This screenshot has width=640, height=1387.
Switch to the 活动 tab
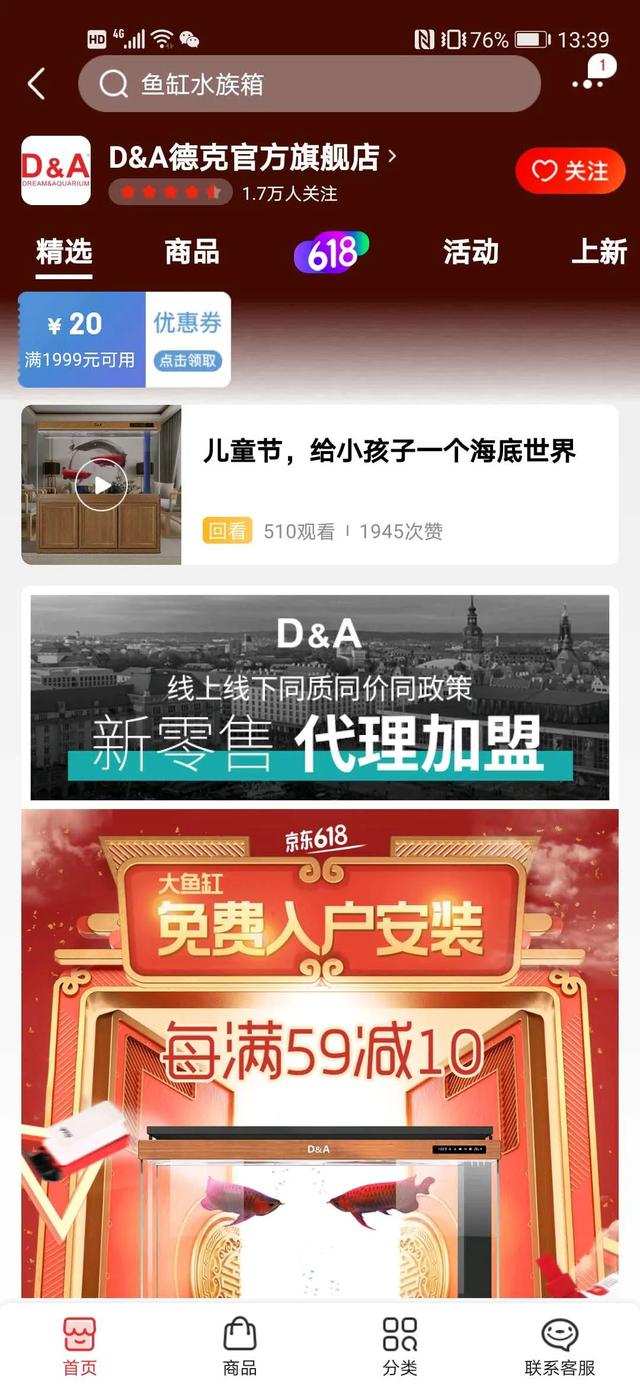tap(470, 252)
